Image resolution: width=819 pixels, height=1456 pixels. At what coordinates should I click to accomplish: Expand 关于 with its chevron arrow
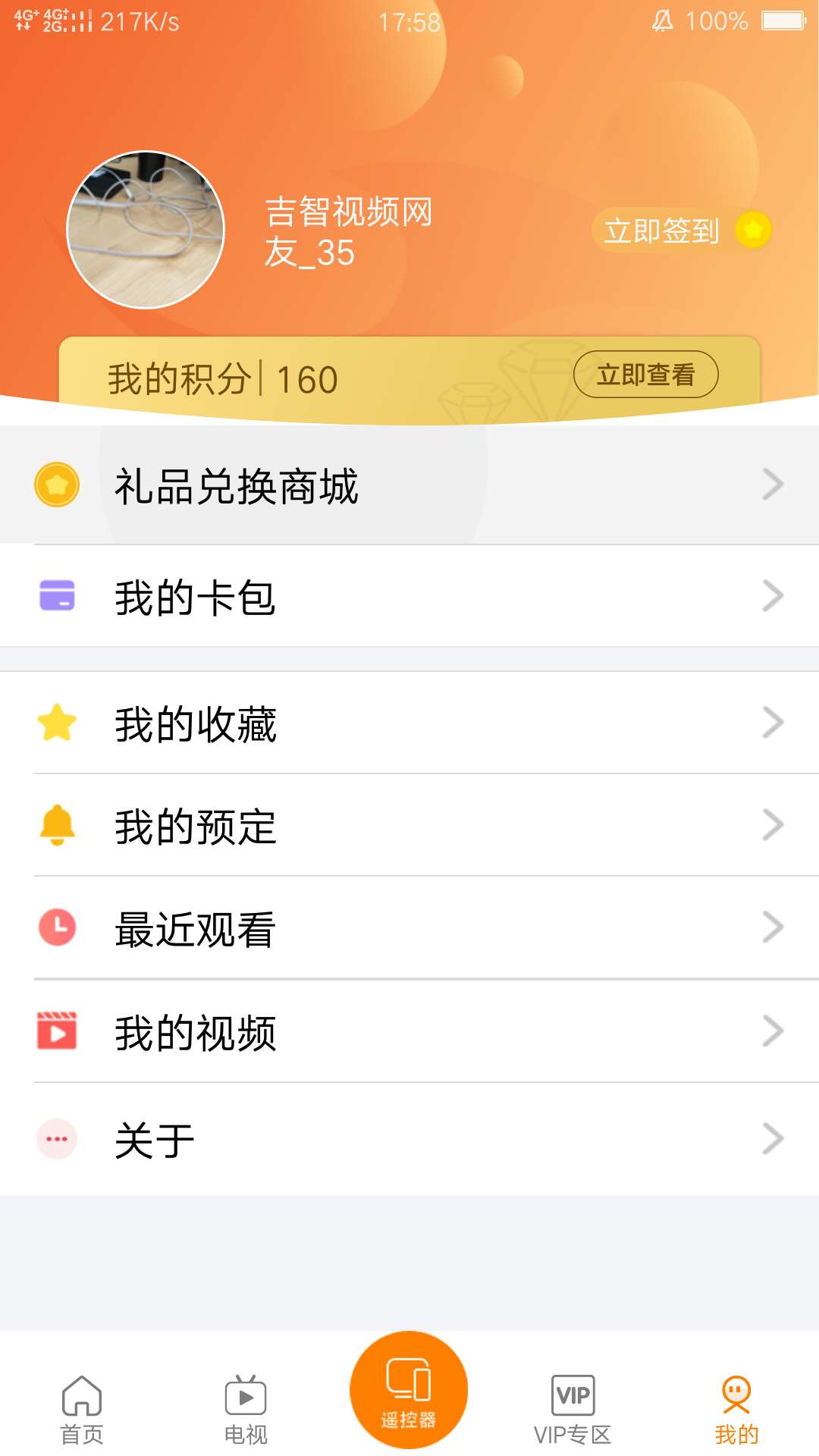(x=772, y=1137)
